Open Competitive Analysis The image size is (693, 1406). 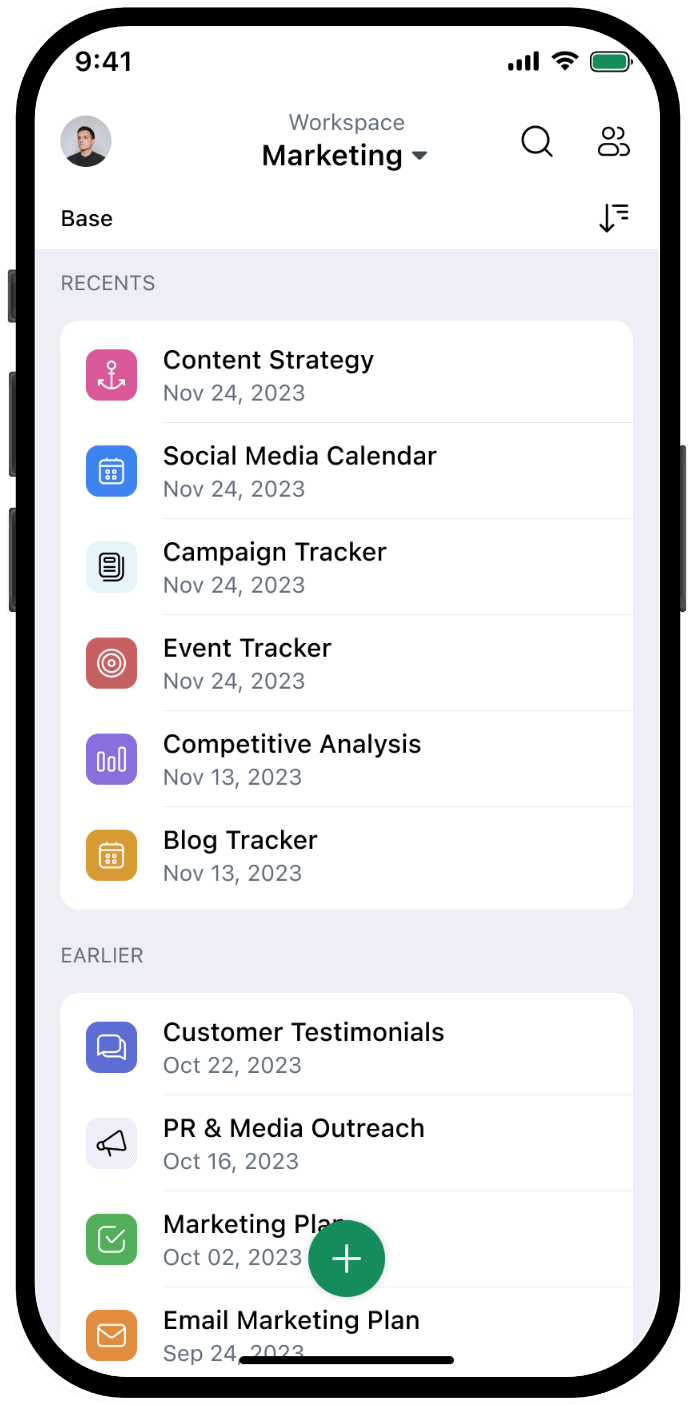(x=291, y=759)
